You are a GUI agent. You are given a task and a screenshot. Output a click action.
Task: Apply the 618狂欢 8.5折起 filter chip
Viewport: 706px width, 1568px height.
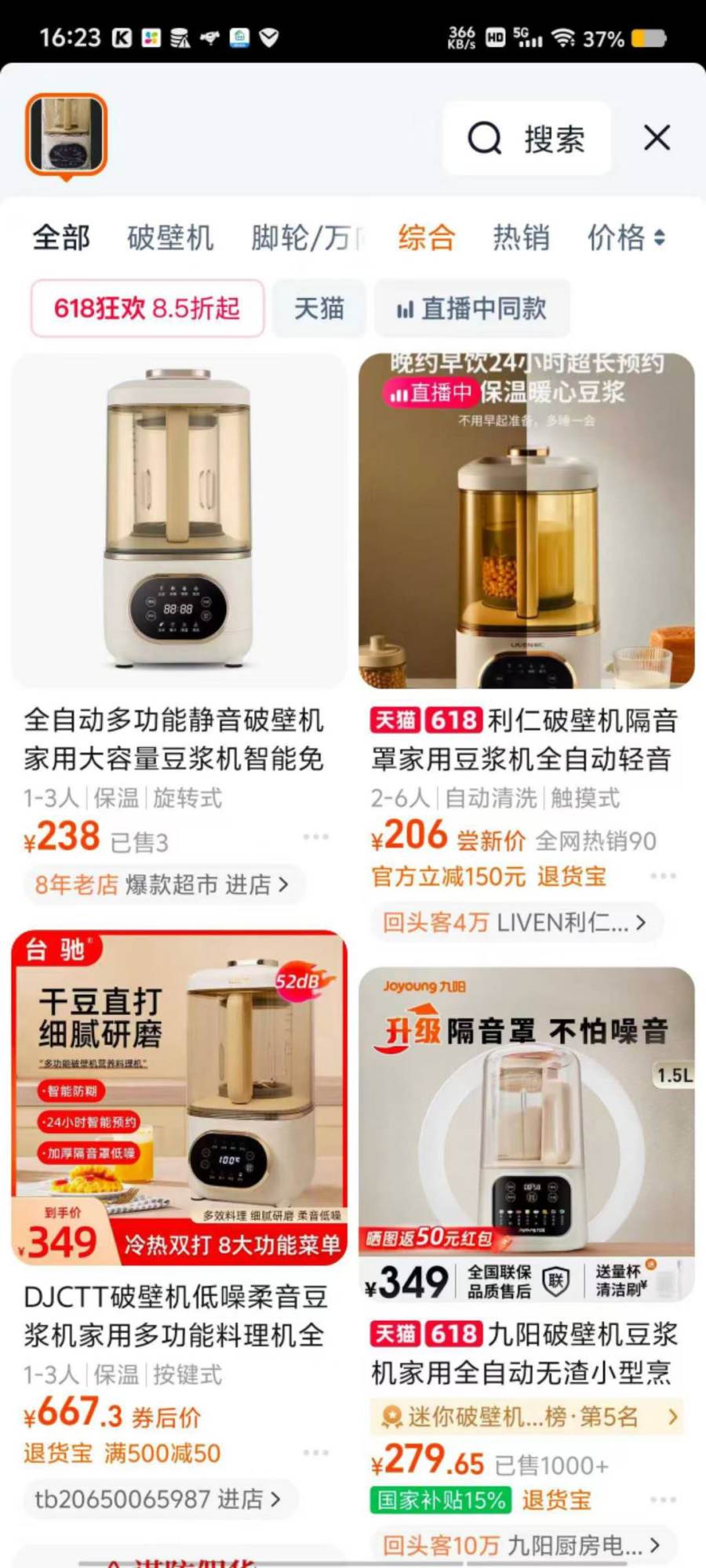(147, 308)
